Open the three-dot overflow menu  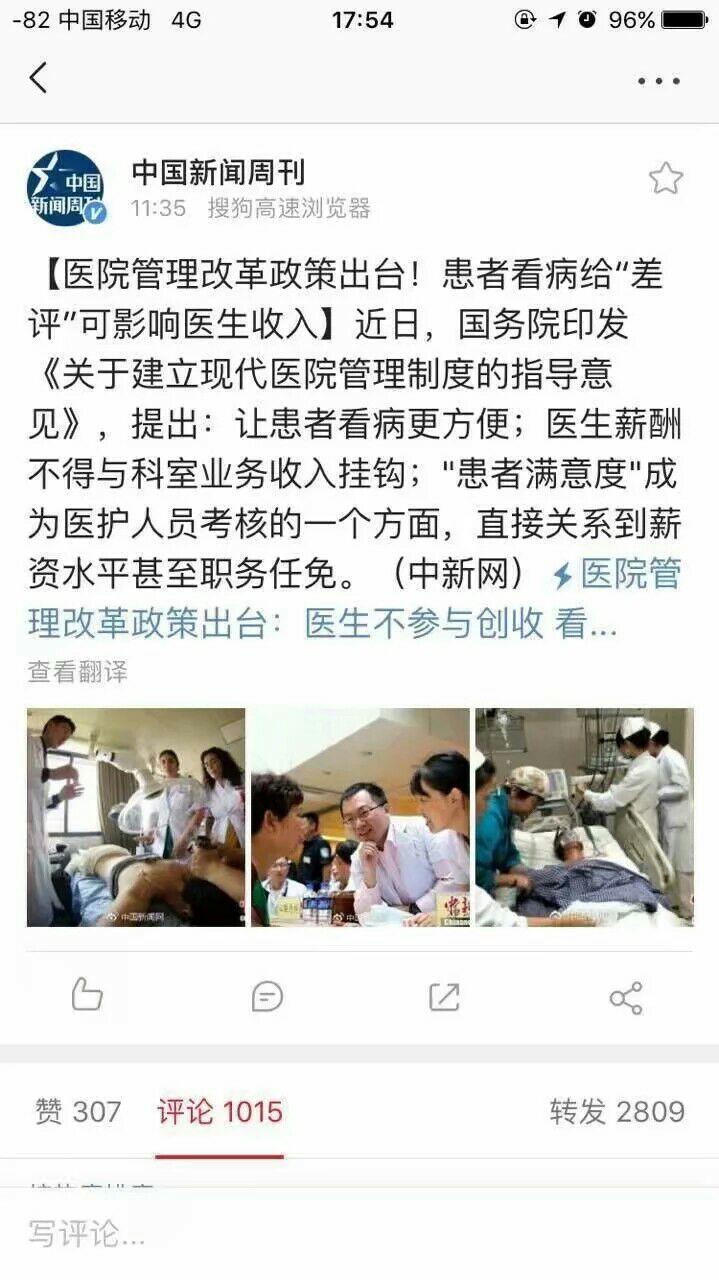point(659,81)
